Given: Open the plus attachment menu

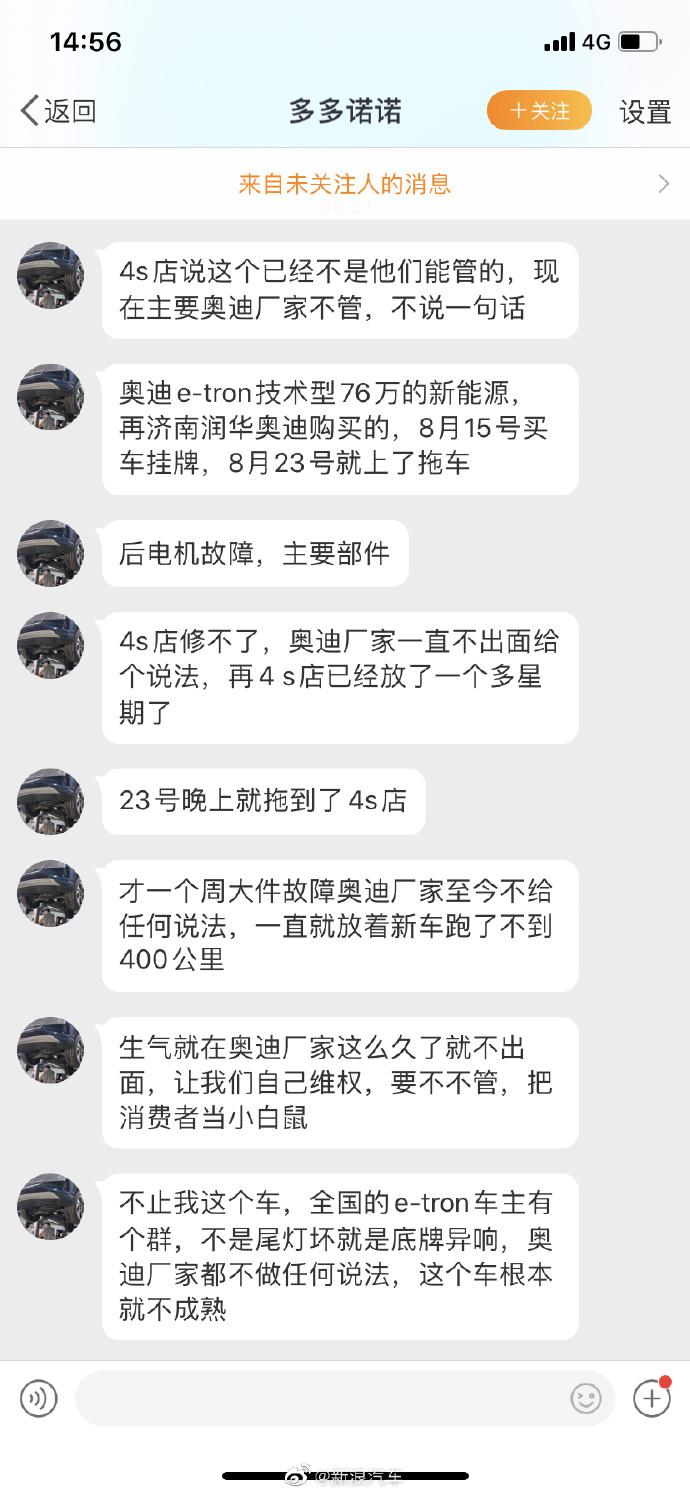Looking at the screenshot, I should (652, 1398).
